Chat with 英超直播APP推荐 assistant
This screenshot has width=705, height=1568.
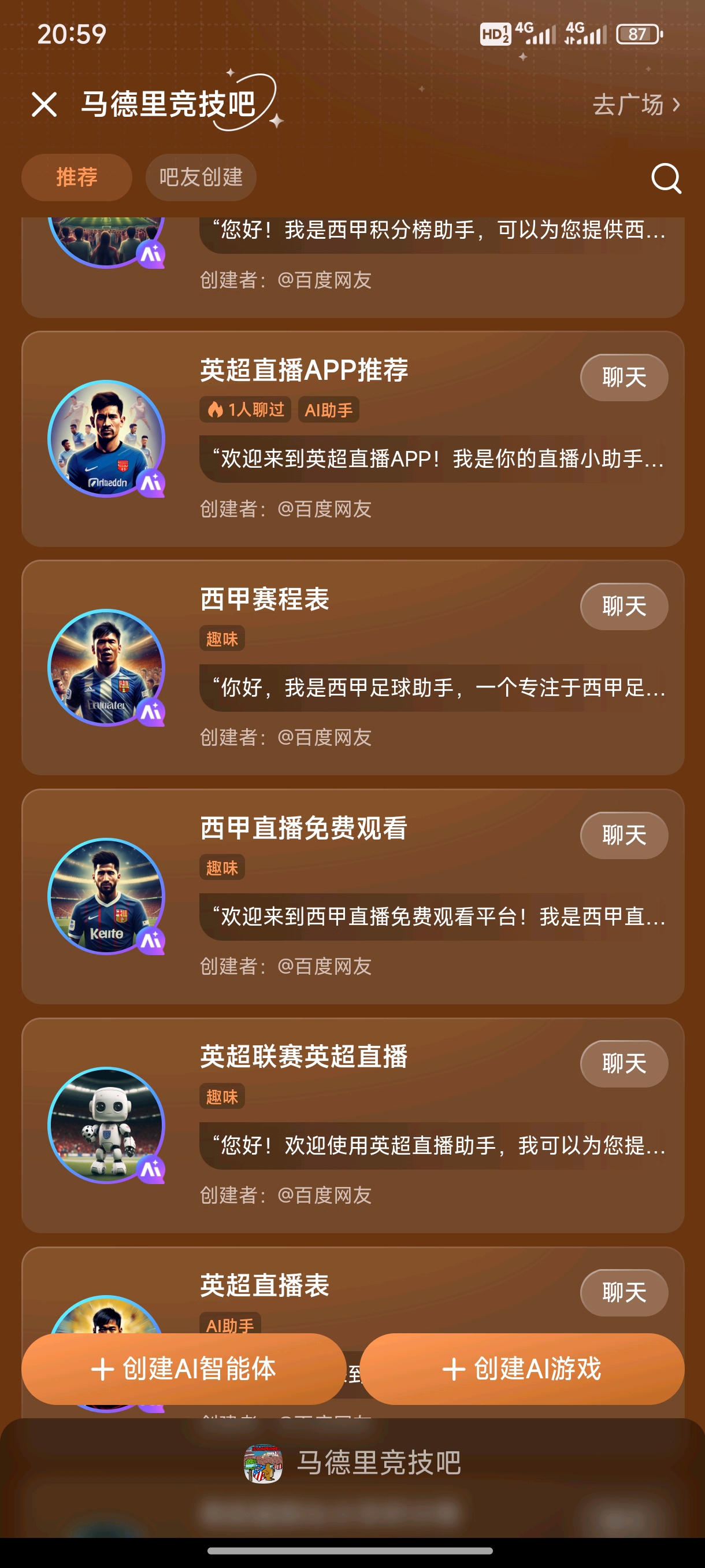(x=624, y=378)
